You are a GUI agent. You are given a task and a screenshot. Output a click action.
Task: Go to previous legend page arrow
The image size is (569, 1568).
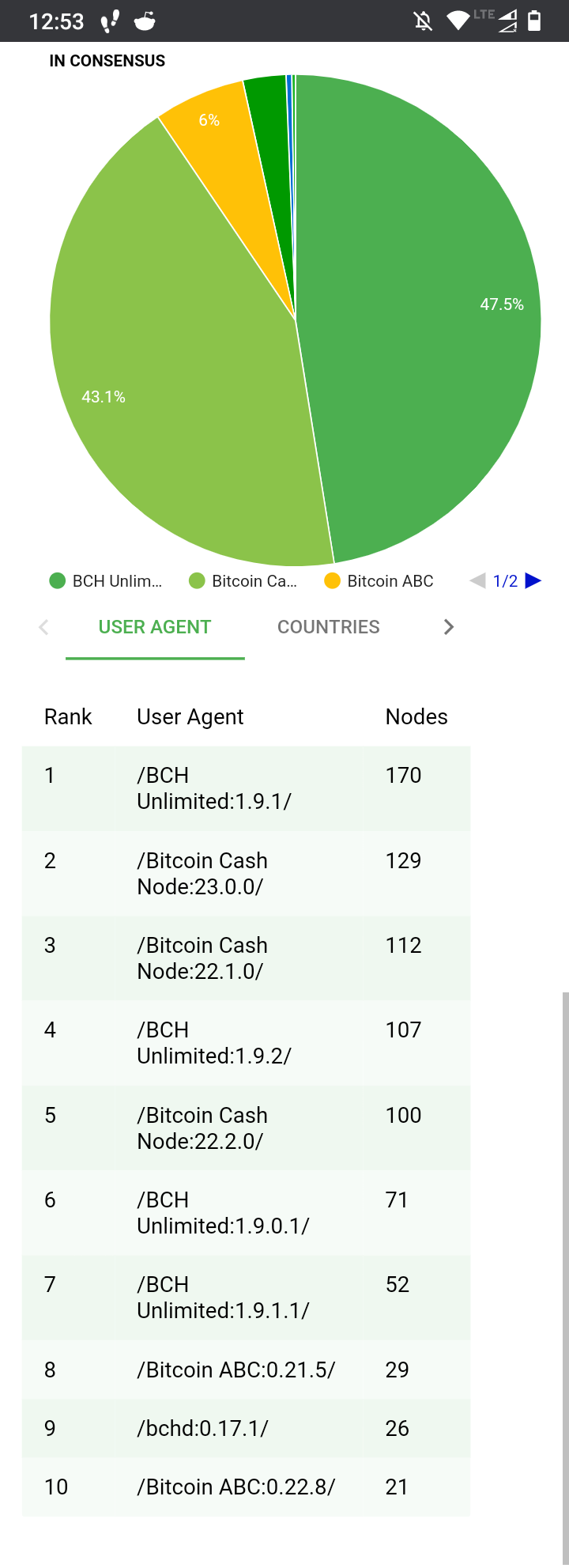[x=477, y=581]
